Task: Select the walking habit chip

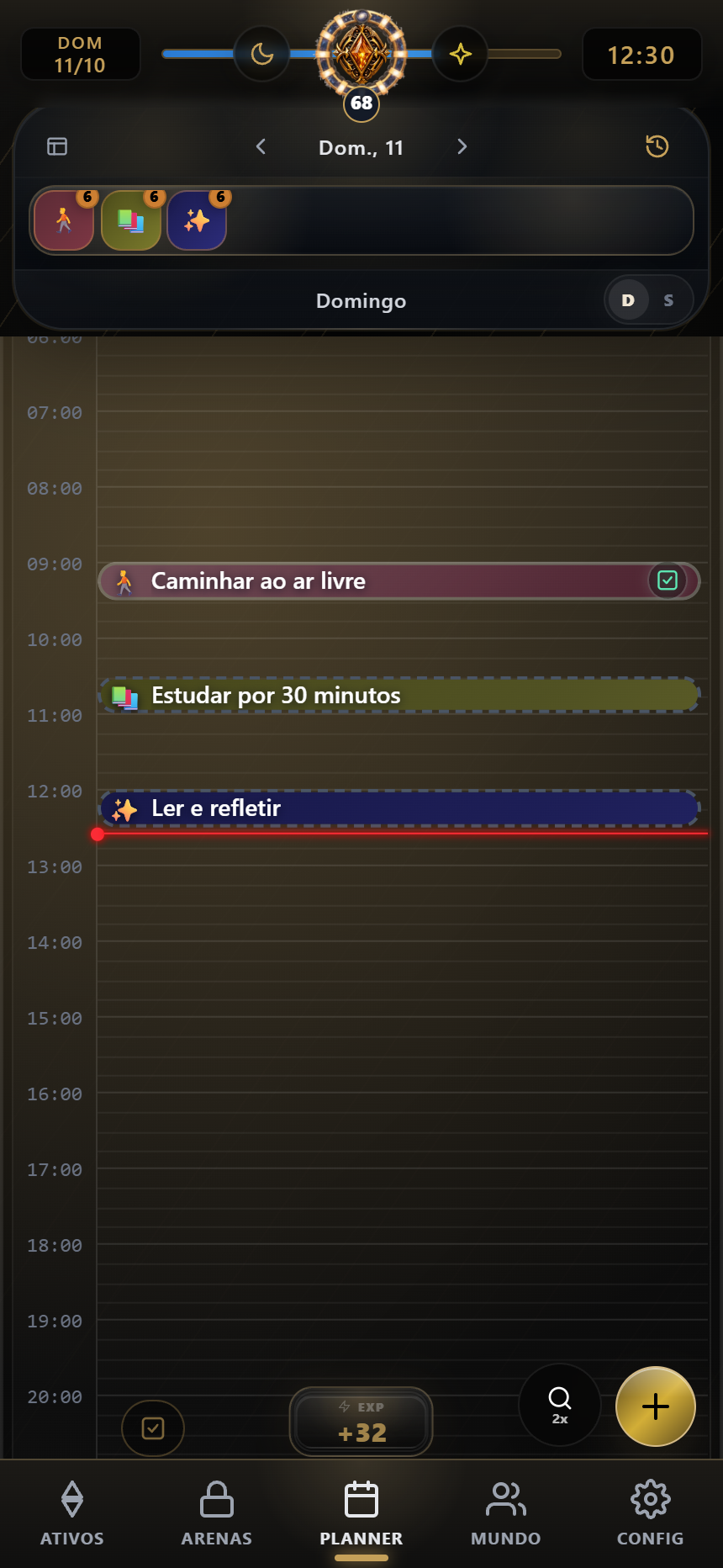Action: pos(64,220)
